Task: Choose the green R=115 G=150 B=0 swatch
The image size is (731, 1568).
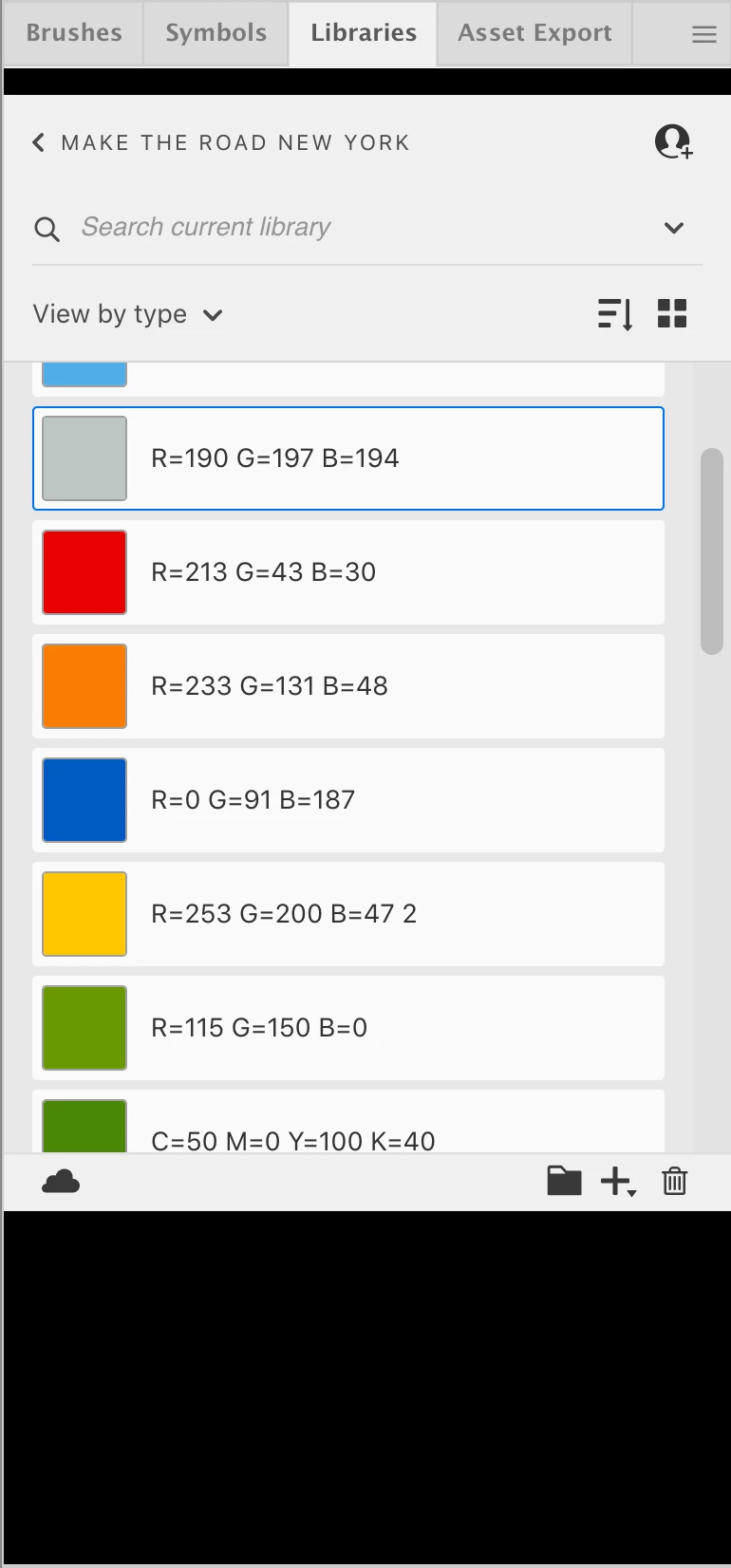Action: (x=84, y=1028)
